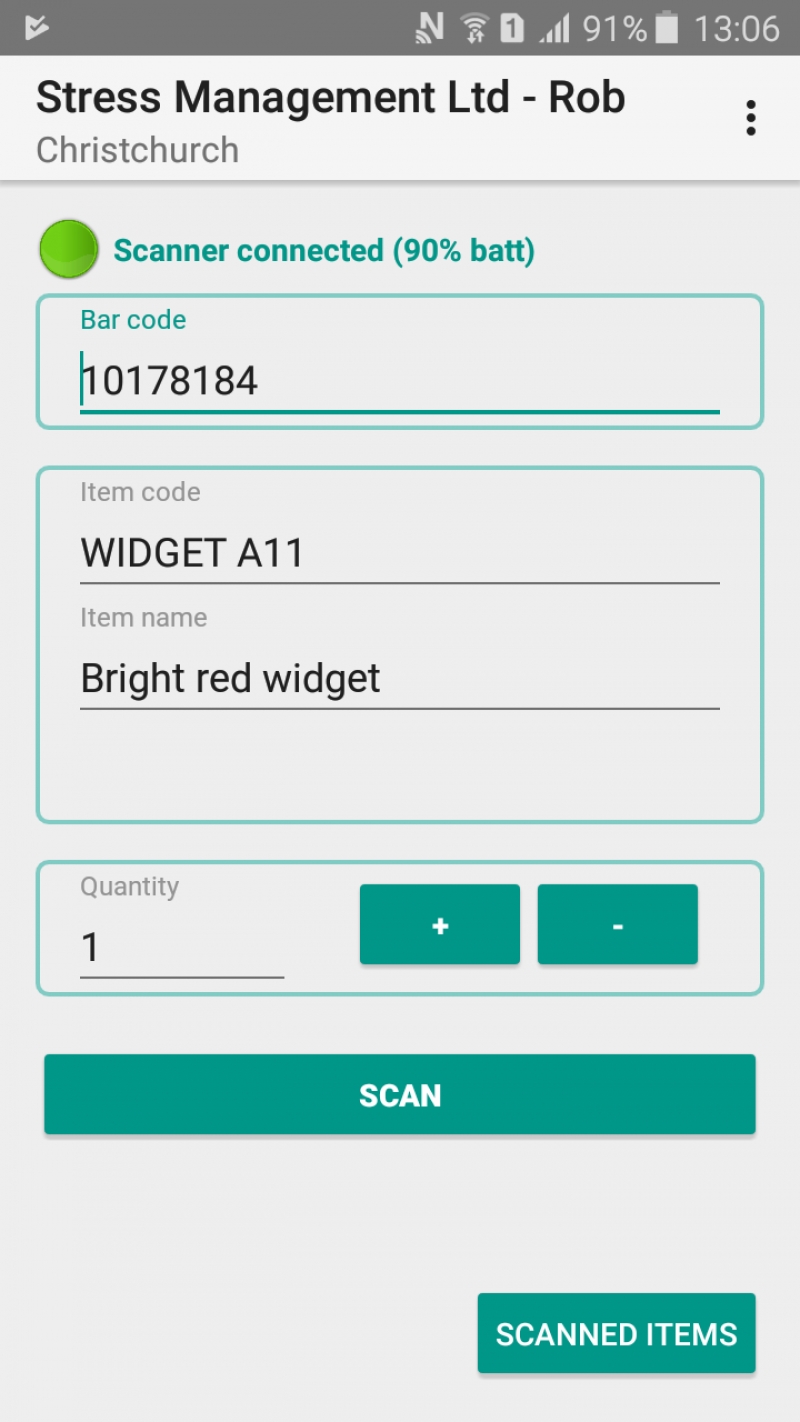Tap the Quantity field
The height and width of the screenshot is (1422, 800).
182,947
